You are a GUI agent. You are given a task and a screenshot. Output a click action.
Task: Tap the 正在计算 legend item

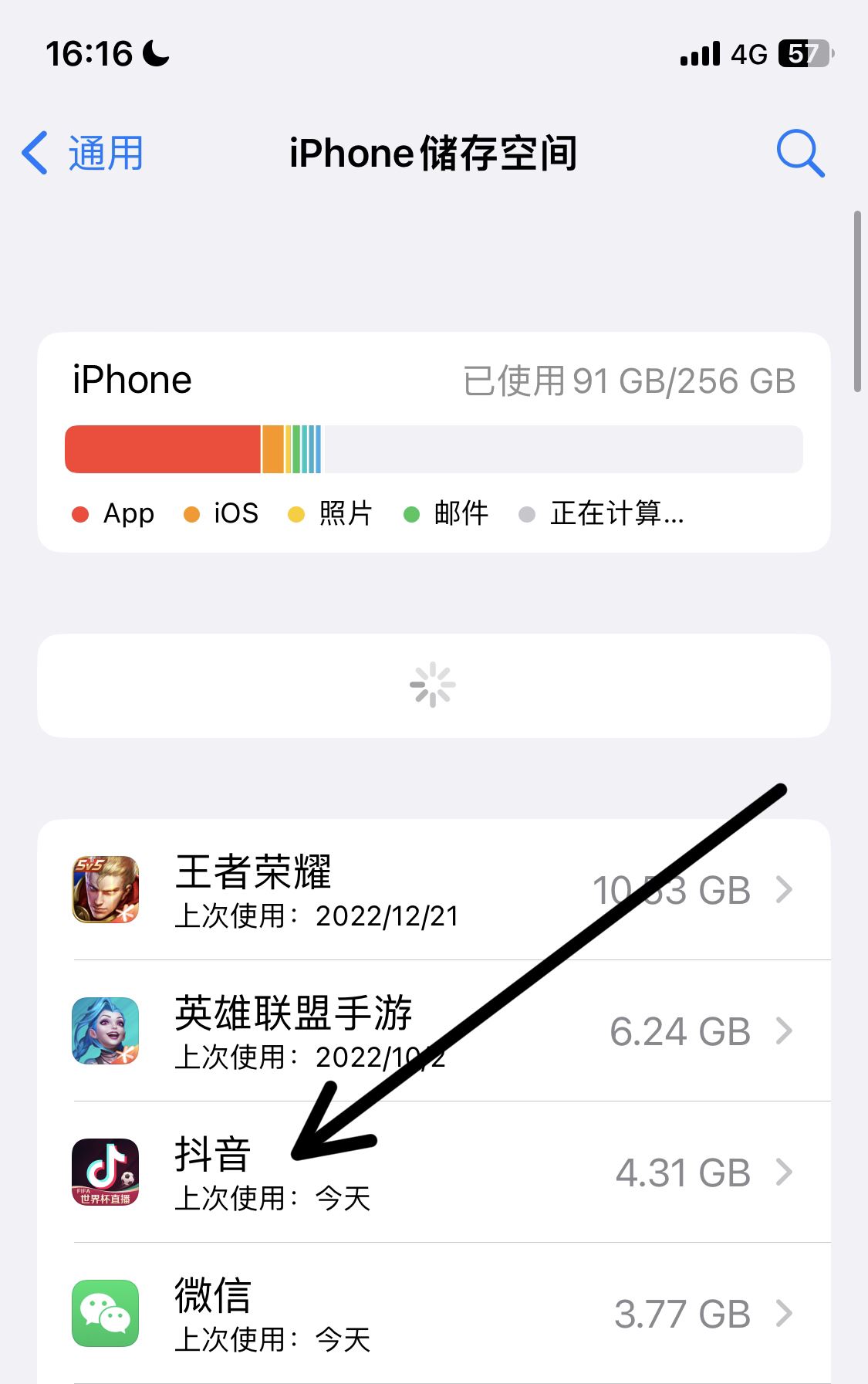[528, 513]
